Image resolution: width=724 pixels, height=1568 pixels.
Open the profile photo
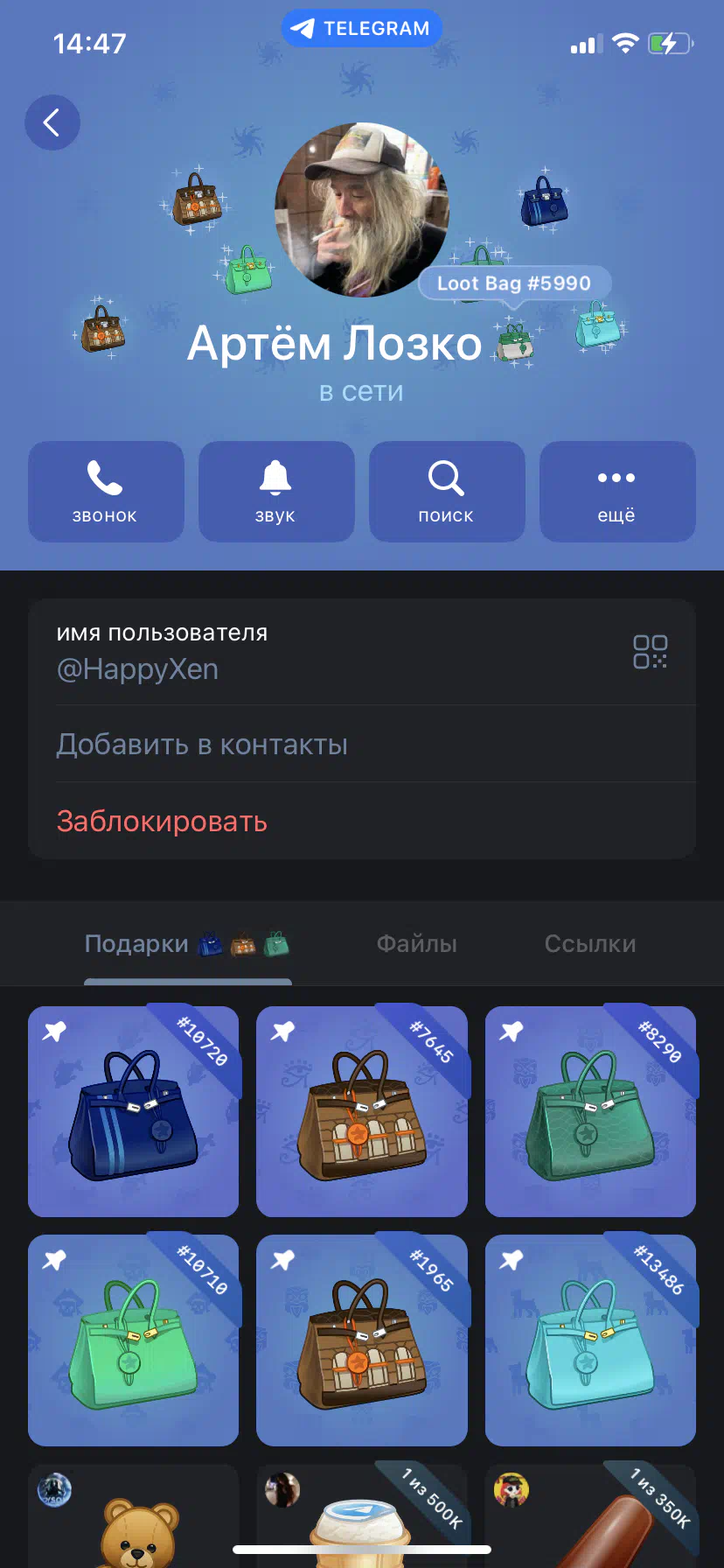pos(362,210)
